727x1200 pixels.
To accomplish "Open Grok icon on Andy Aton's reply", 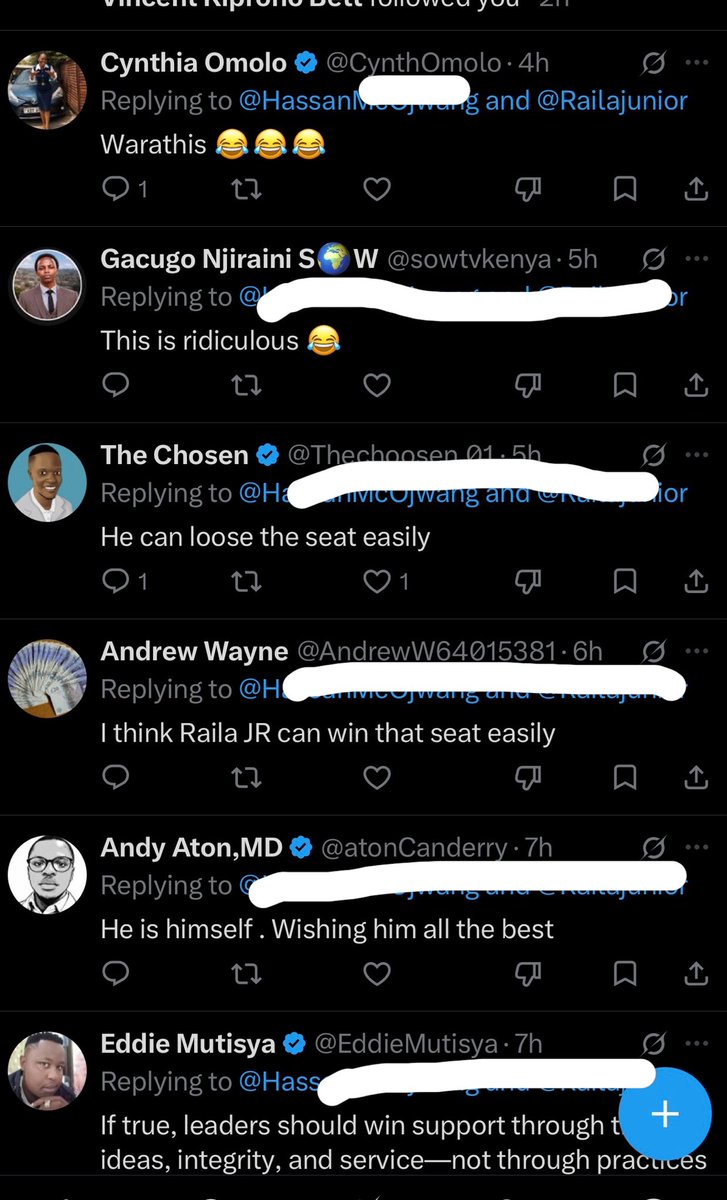I will pos(653,847).
